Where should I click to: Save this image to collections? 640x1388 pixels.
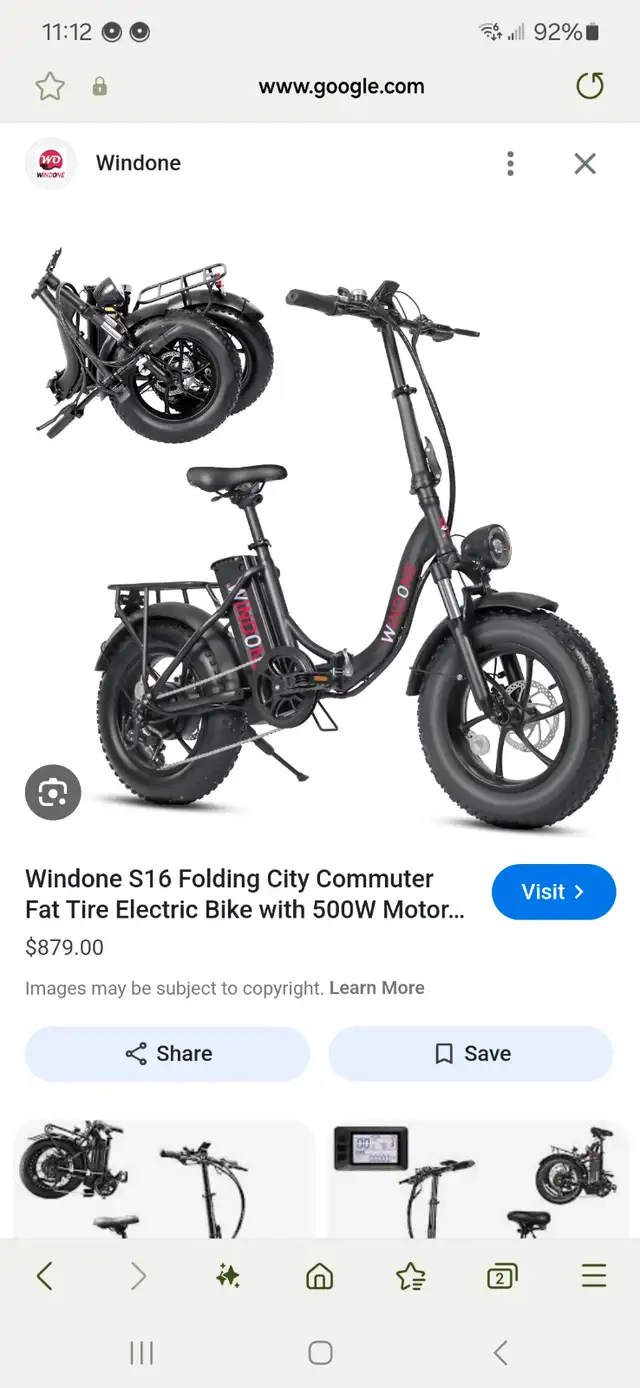pyautogui.click(x=471, y=1054)
